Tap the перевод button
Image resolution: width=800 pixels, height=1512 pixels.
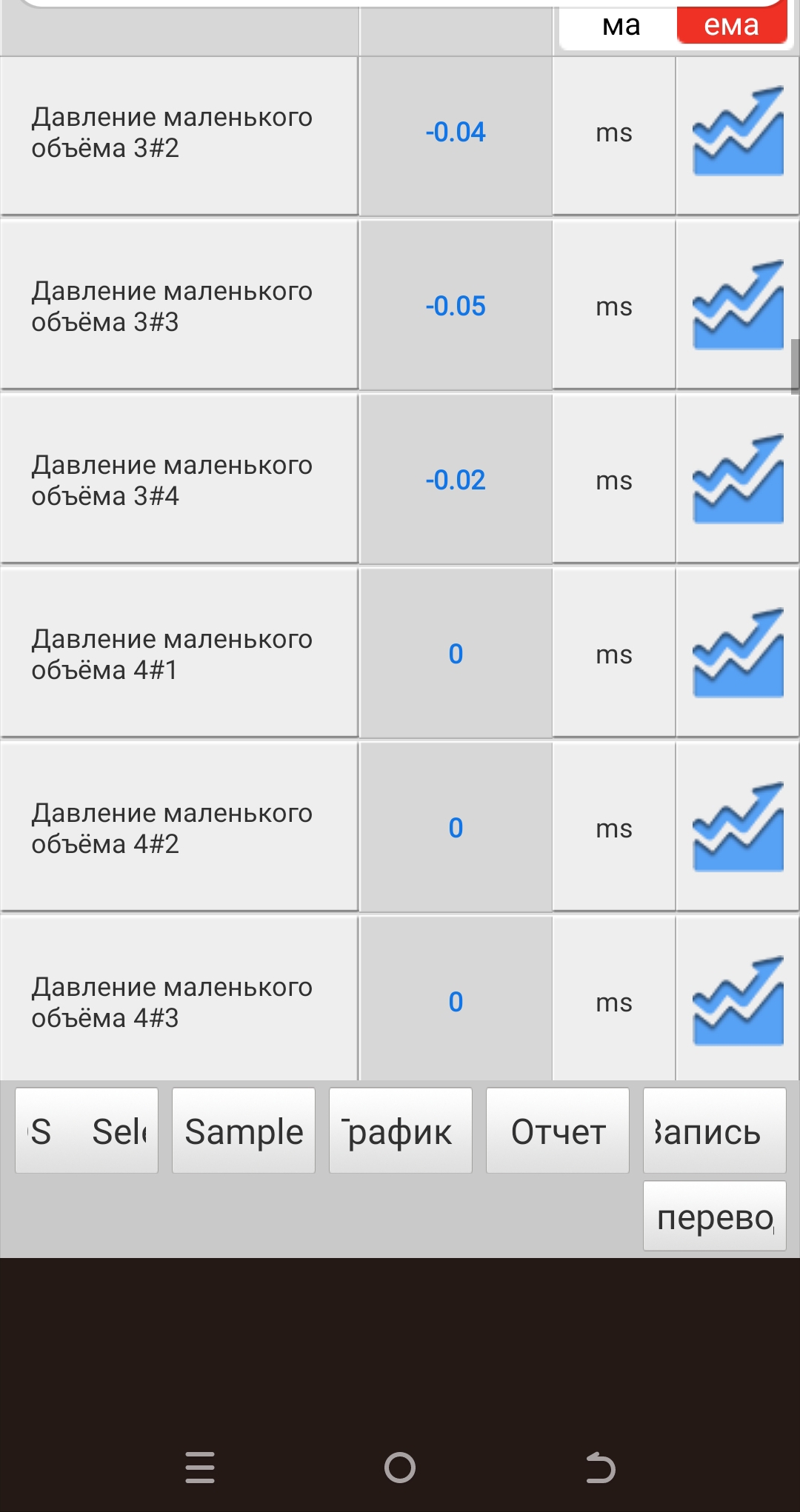714,1216
